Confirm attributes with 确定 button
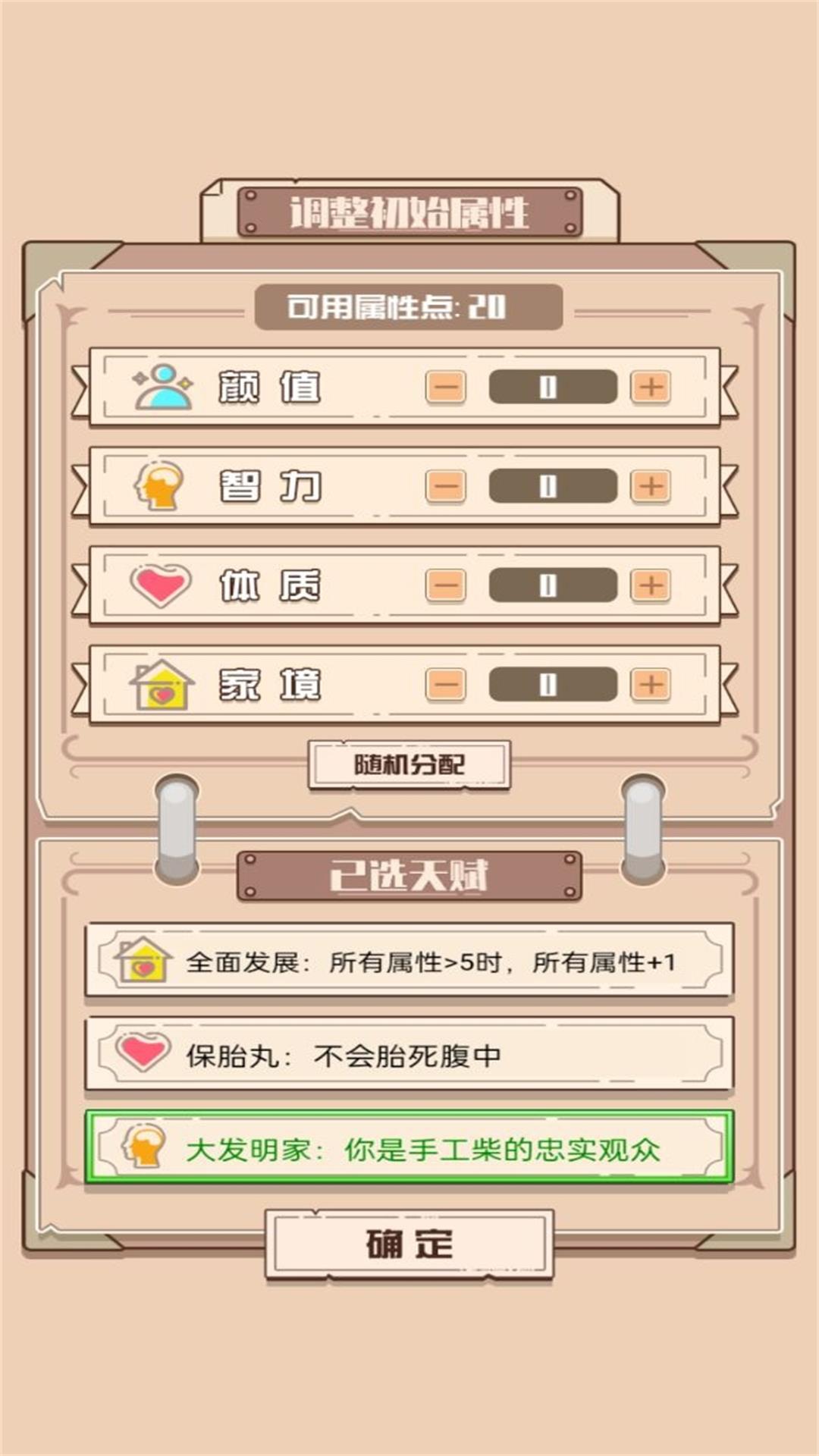 [409, 1244]
